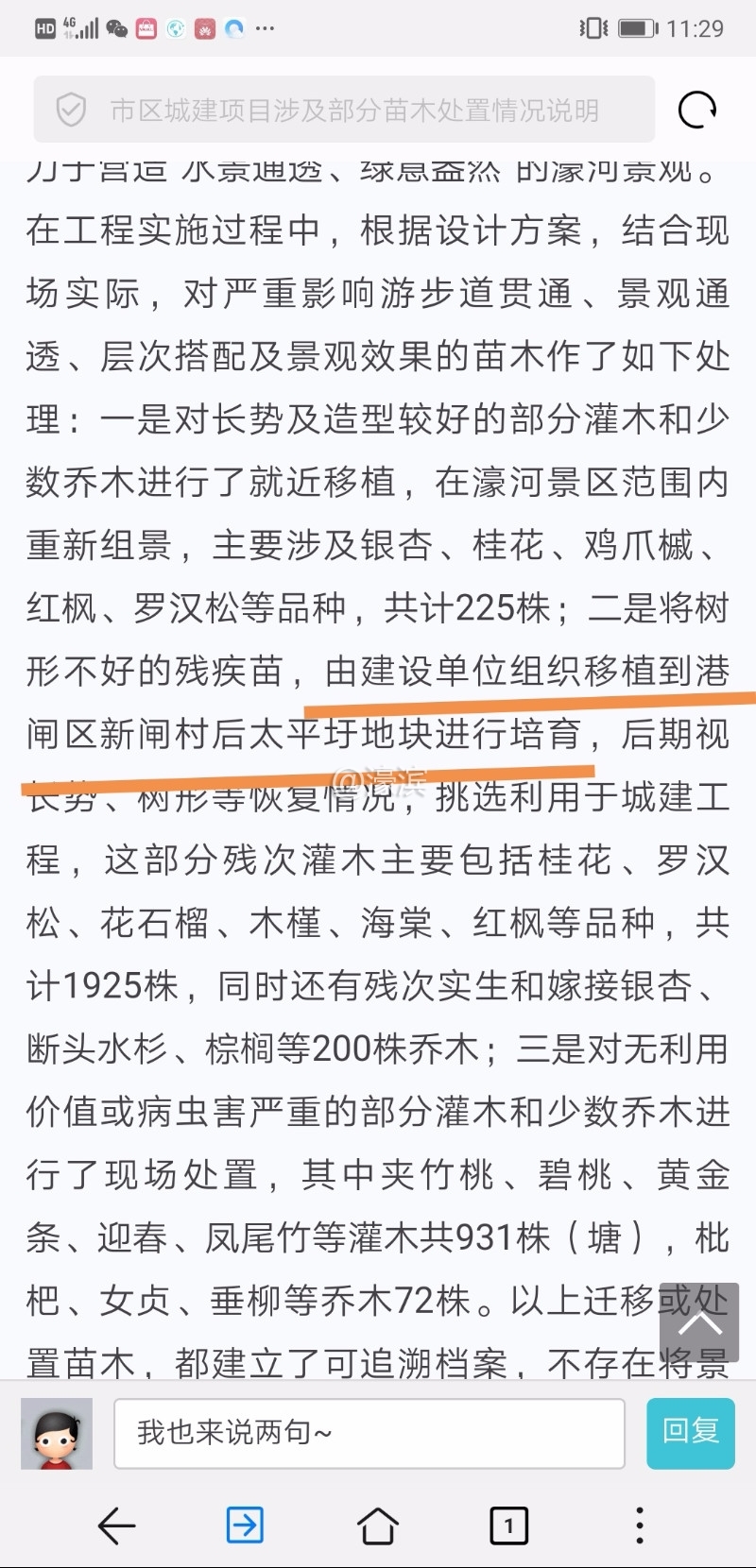Open the user avatar next to the comment box
Viewport: 756px width, 1568px height.
click(x=57, y=1434)
